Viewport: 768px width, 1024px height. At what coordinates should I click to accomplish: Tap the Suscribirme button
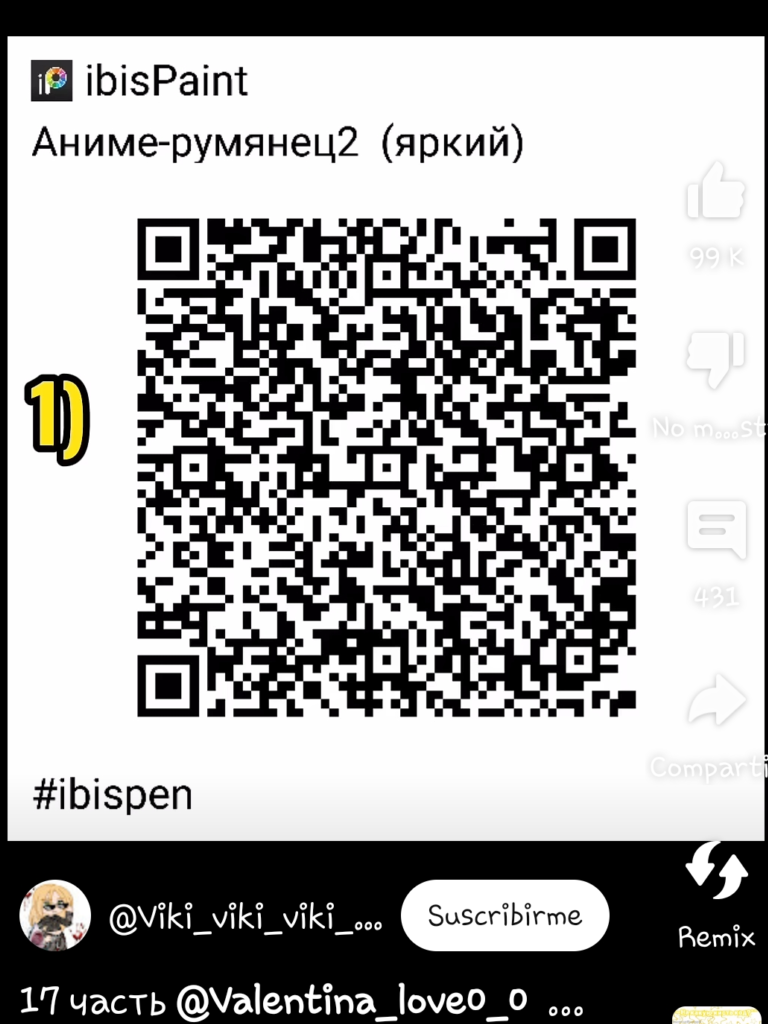click(504, 915)
